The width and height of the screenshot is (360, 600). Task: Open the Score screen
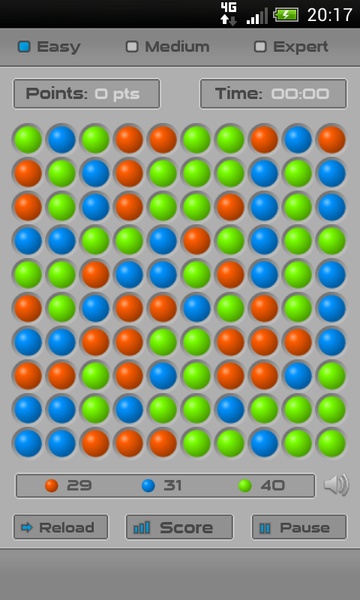click(179, 527)
